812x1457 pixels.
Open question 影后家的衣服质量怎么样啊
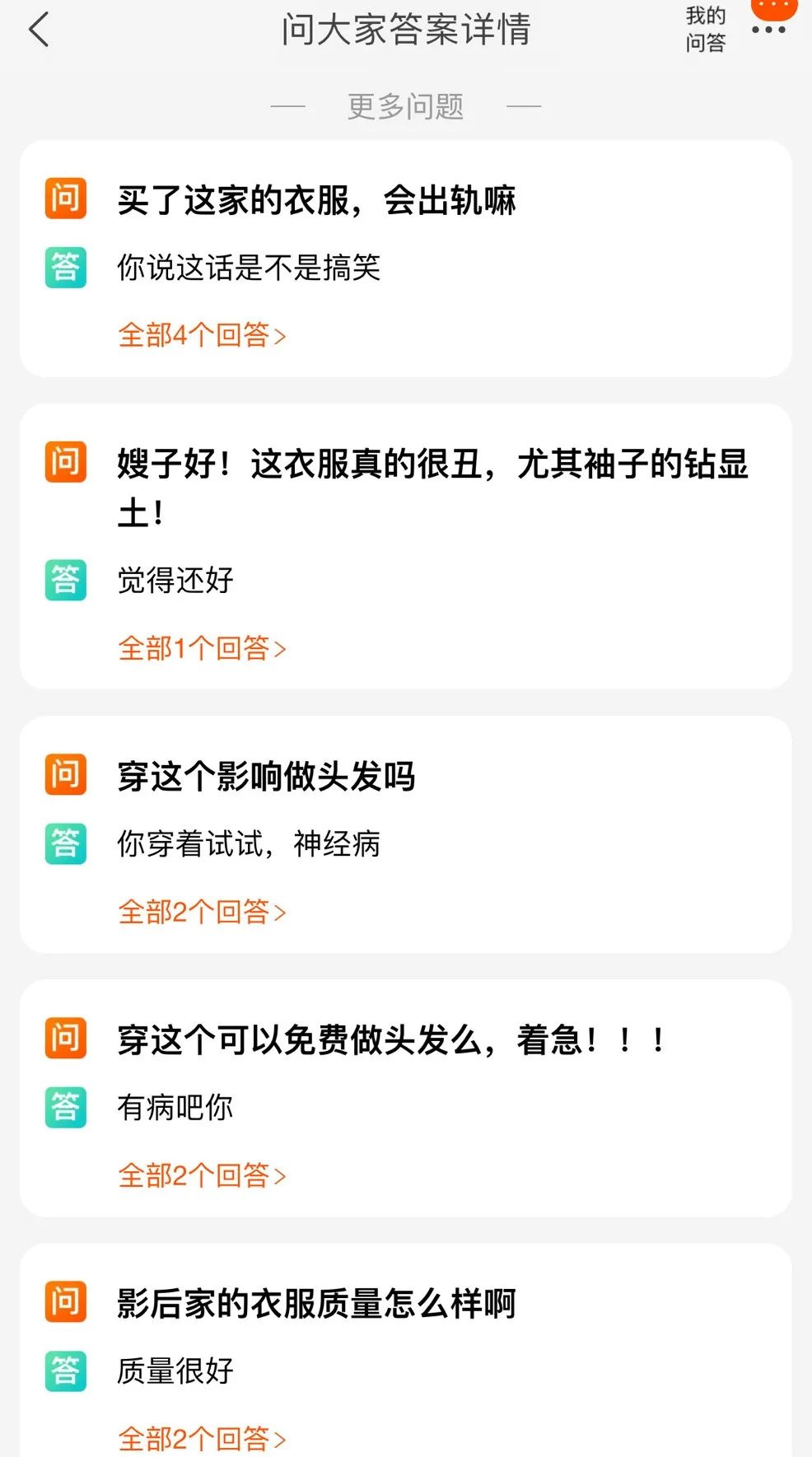tap(316, 1304)
